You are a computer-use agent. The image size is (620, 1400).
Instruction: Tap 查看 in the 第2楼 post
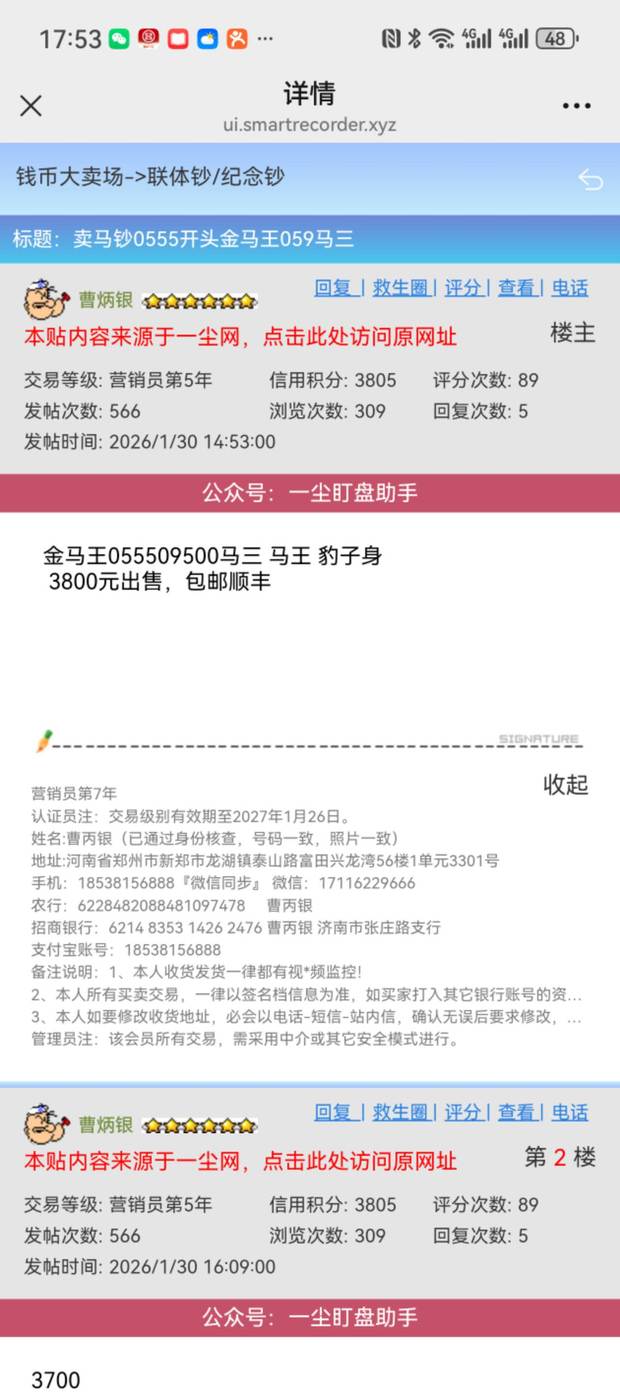517,1112
